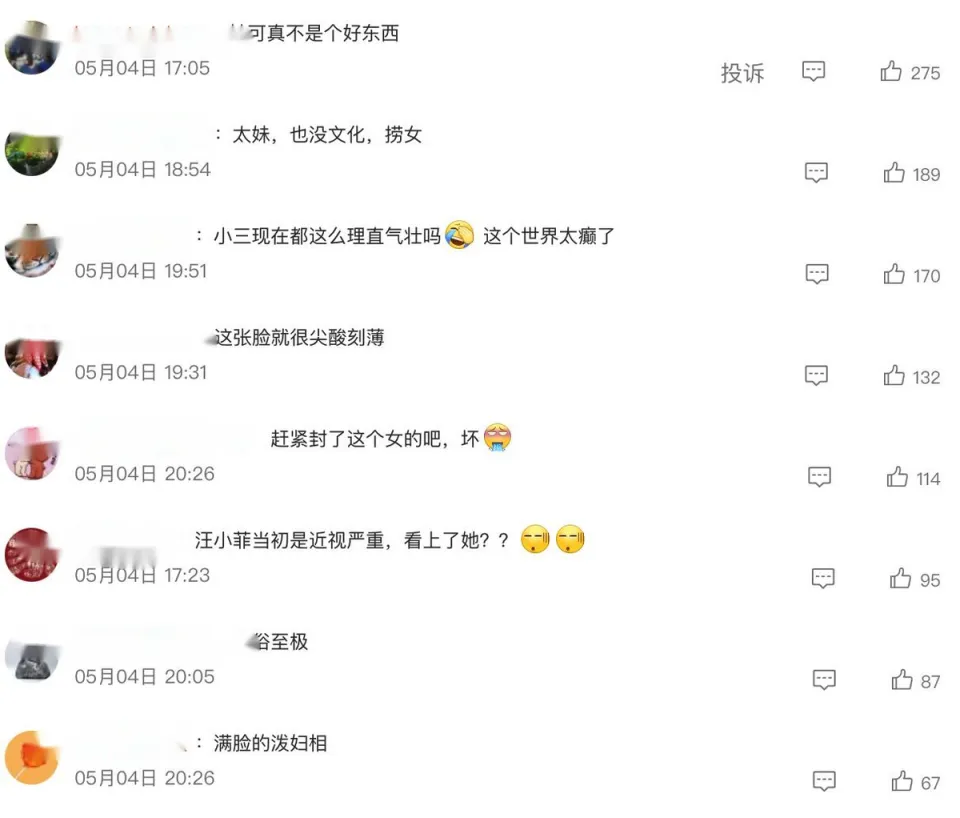The image size is (960, 818).
Task: Reply to the comment mentioning 汪小菲
Action: [823, 579]
